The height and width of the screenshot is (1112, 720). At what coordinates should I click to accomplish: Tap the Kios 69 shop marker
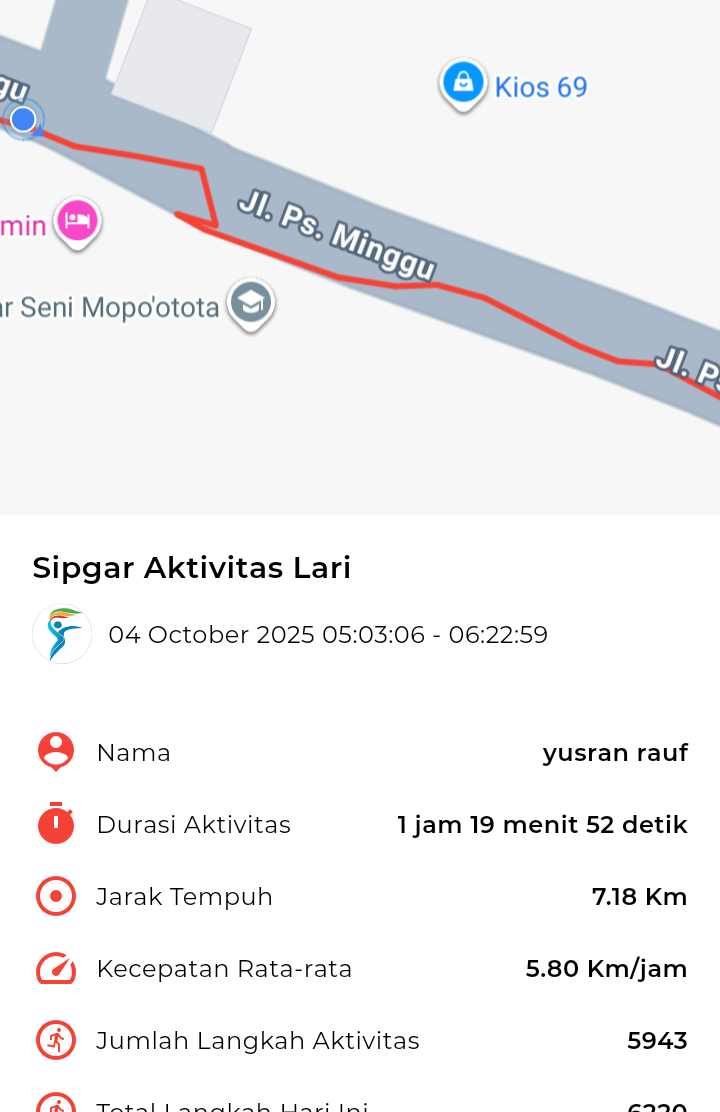(x=462, y=84)
